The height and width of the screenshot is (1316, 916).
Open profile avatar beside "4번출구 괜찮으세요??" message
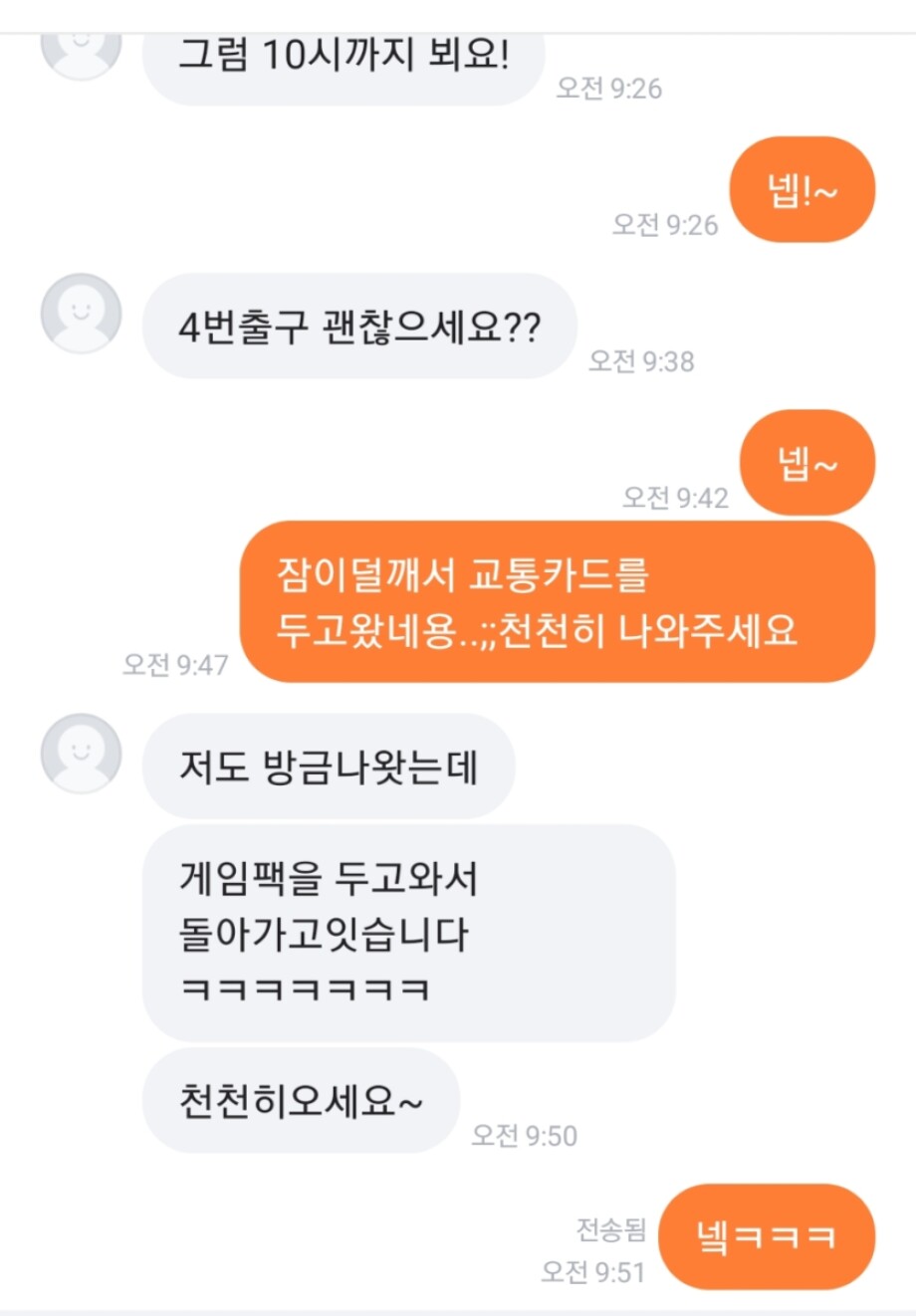click(x=81, y=314)
